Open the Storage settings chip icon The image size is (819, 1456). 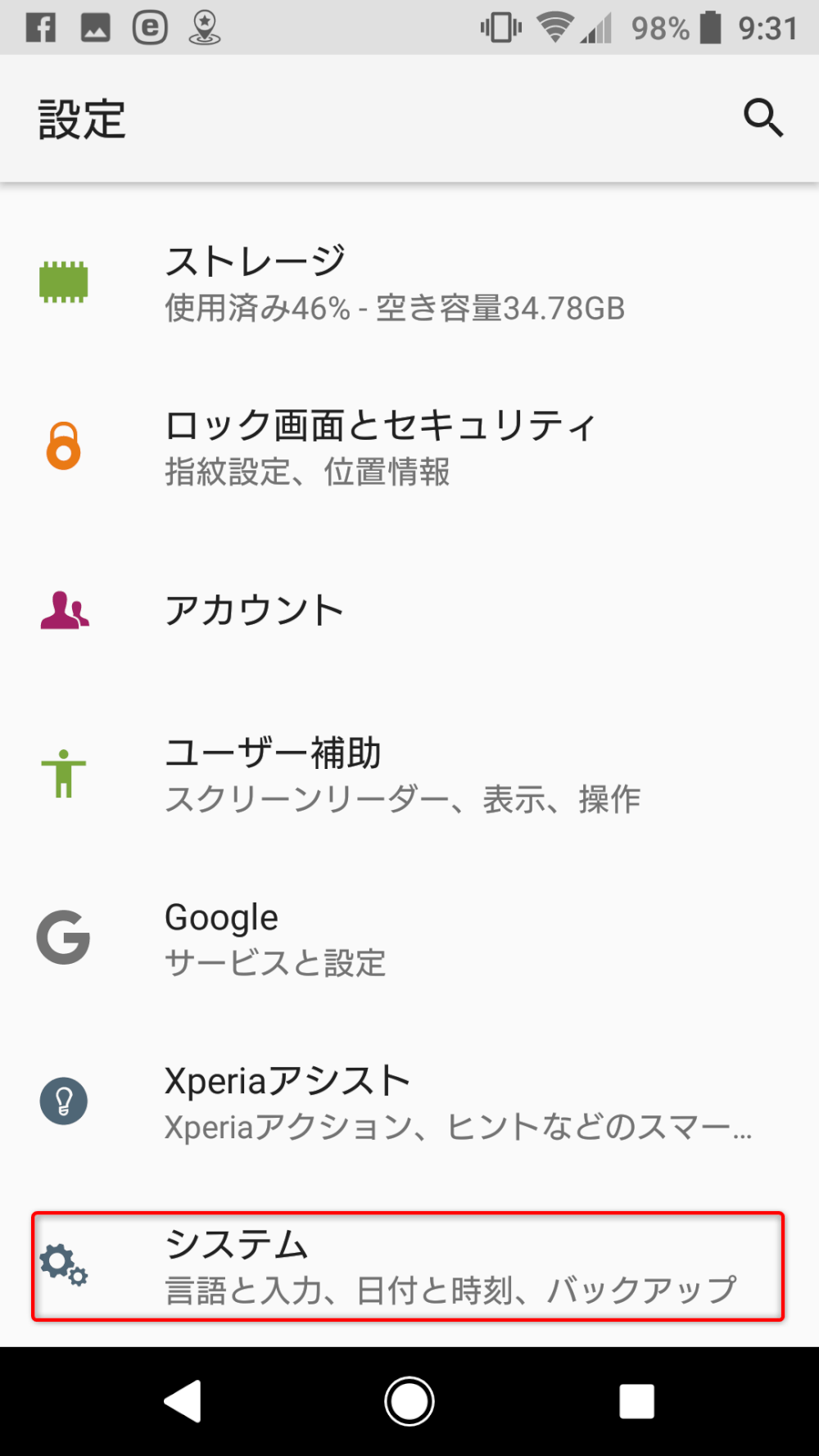click(65, 280)
